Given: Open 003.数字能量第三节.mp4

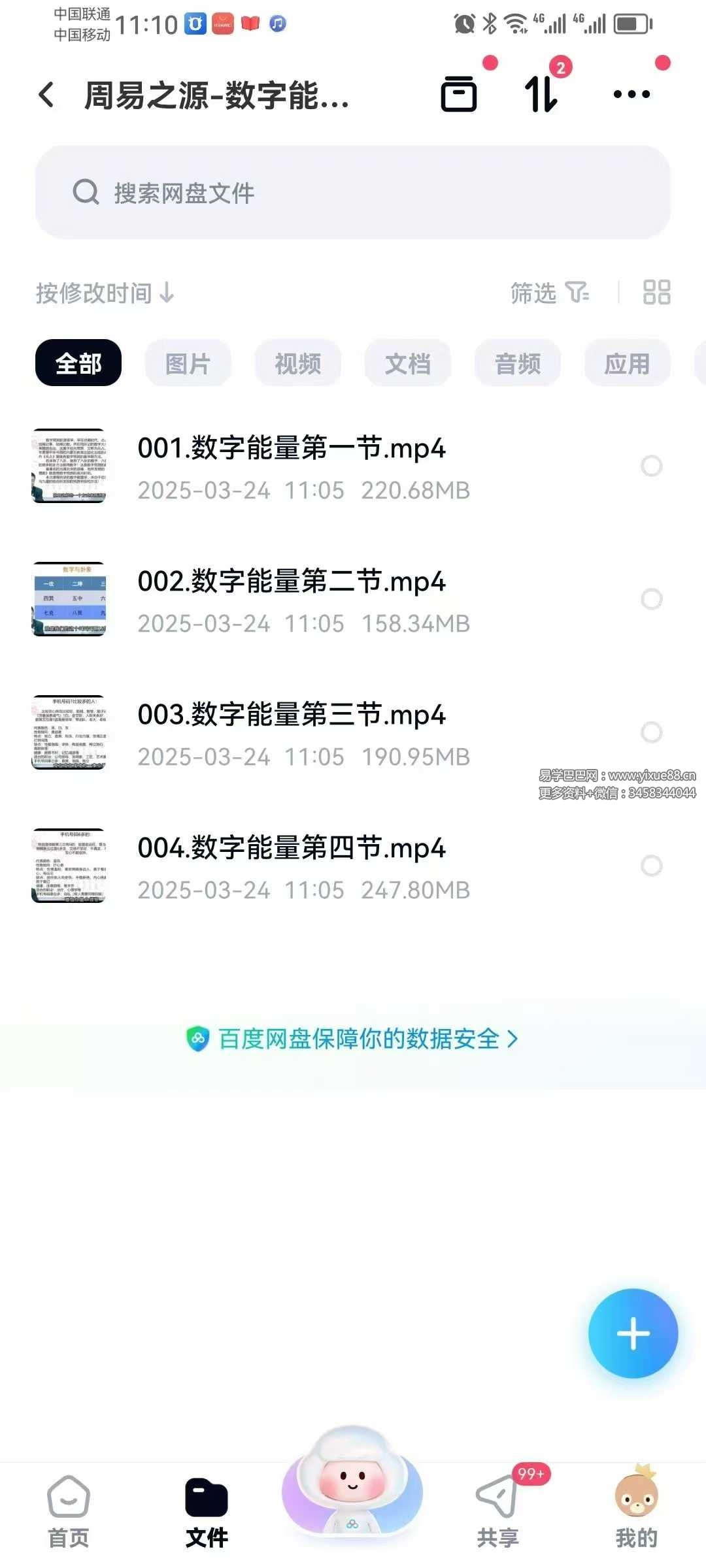Looking at the screenshot, I should (292, 716).
